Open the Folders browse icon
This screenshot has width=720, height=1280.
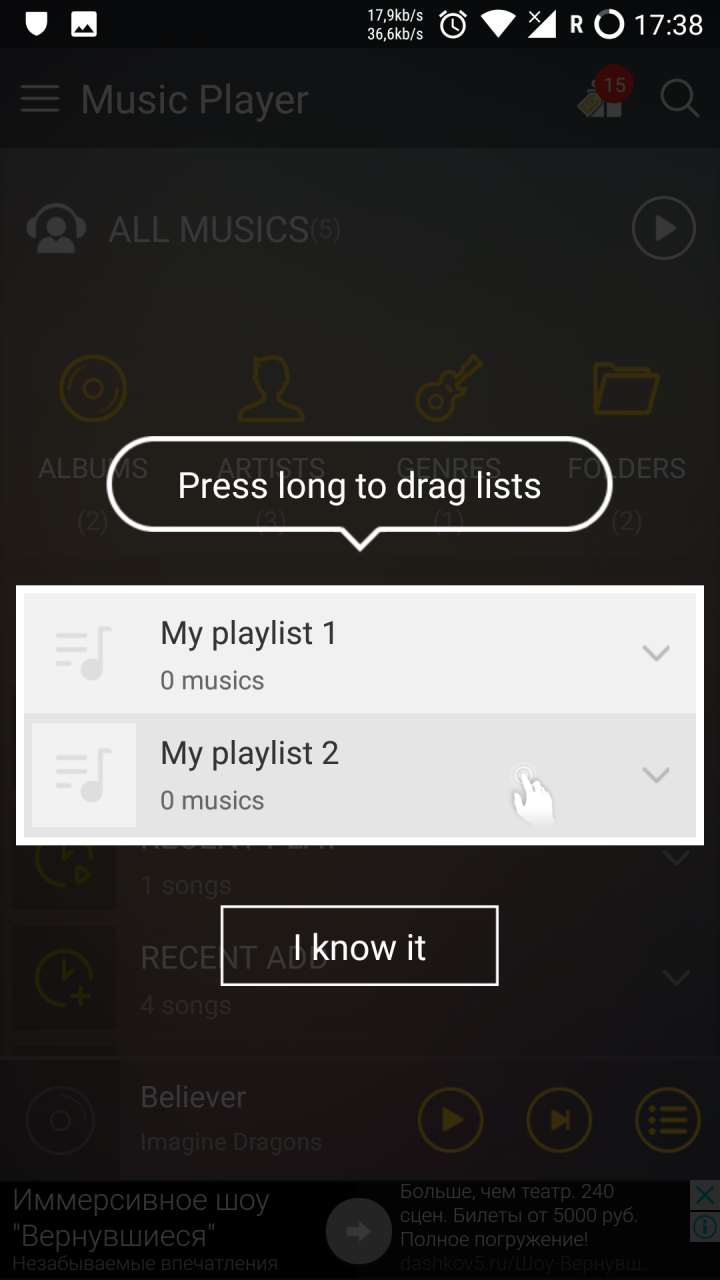click(625, 388)
